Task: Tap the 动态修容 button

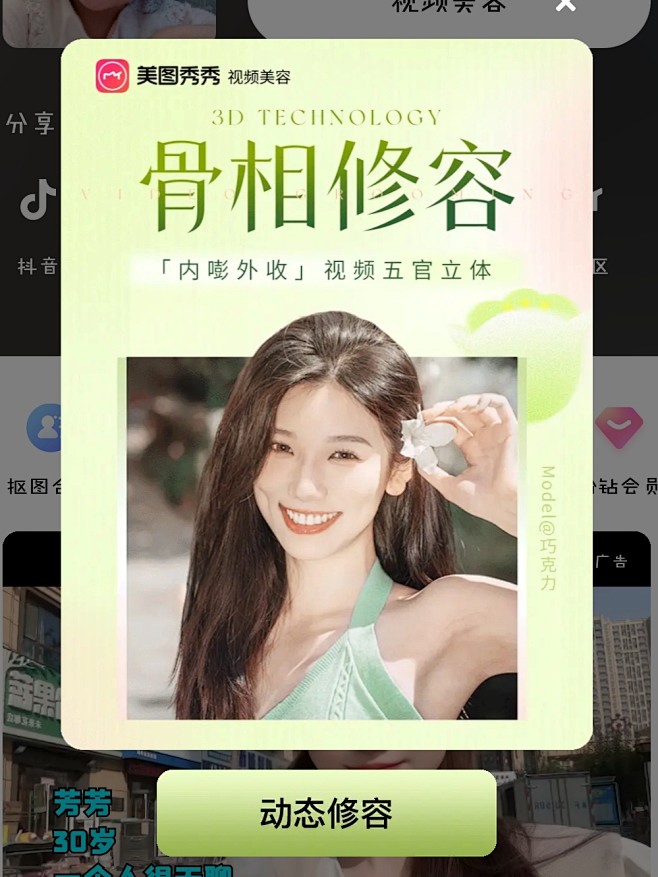Action: point(326,813)
